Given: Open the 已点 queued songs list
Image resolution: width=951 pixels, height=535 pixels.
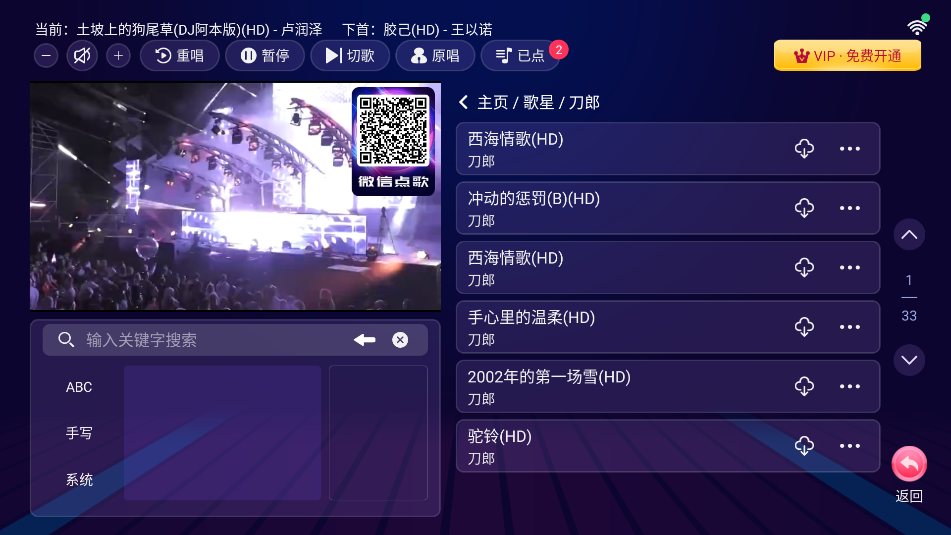Looking at the screenshot, I should pyautogui.click(x=520, y=56).
